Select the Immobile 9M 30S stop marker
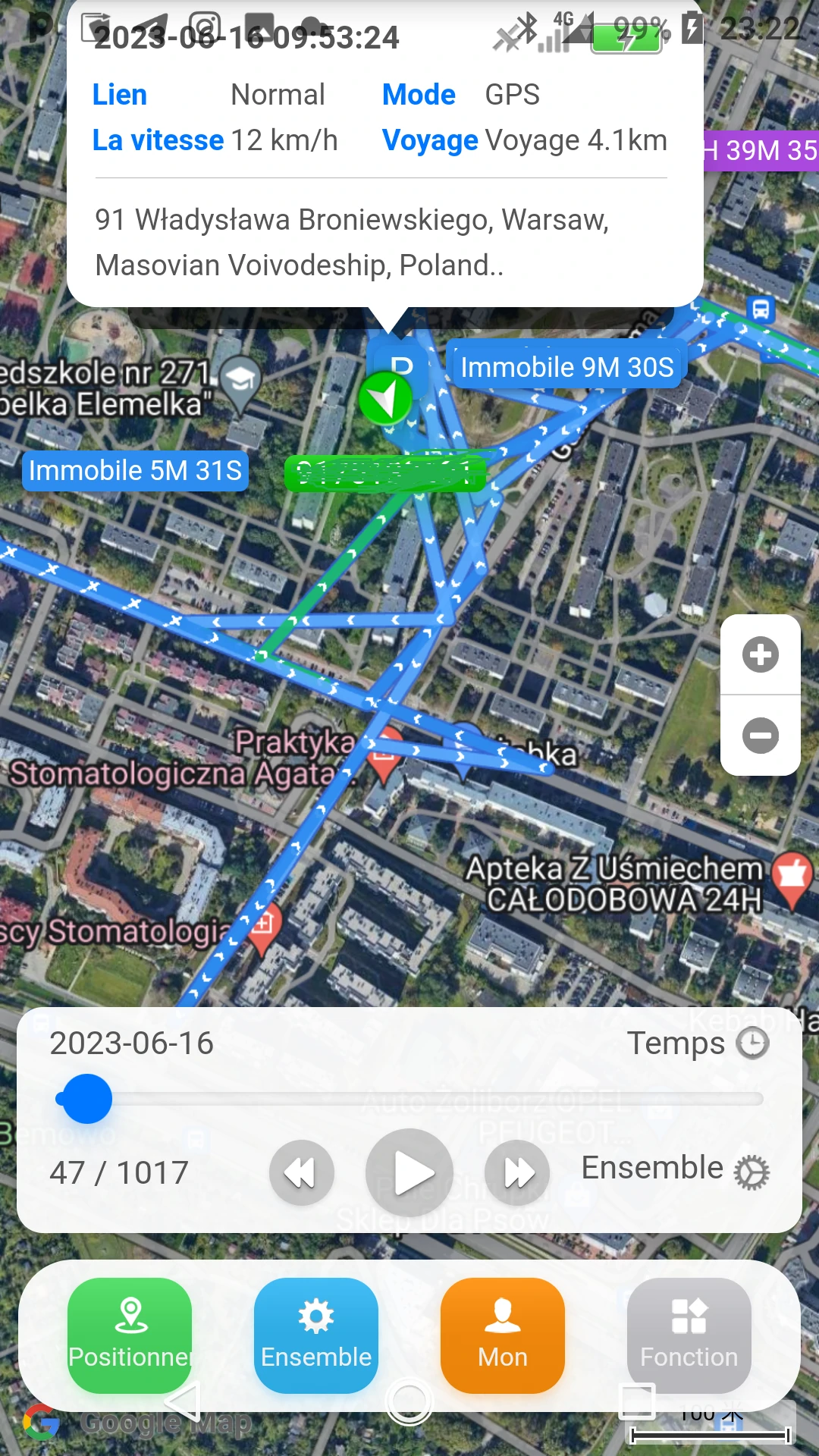This screenshot has height=1456, width=819. [x=566, y=367]
